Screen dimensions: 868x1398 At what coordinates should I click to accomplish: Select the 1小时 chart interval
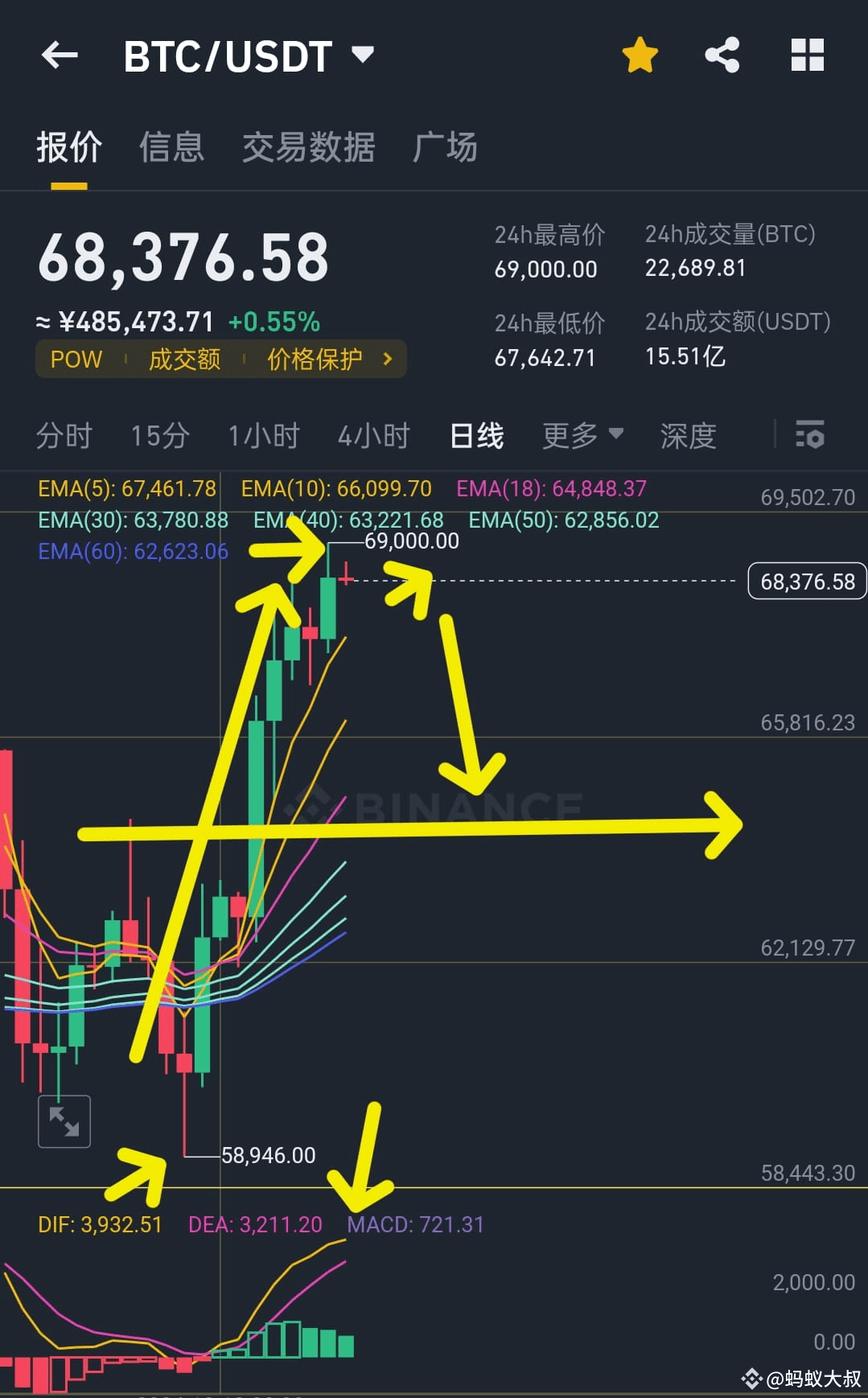tap(264, 436)
